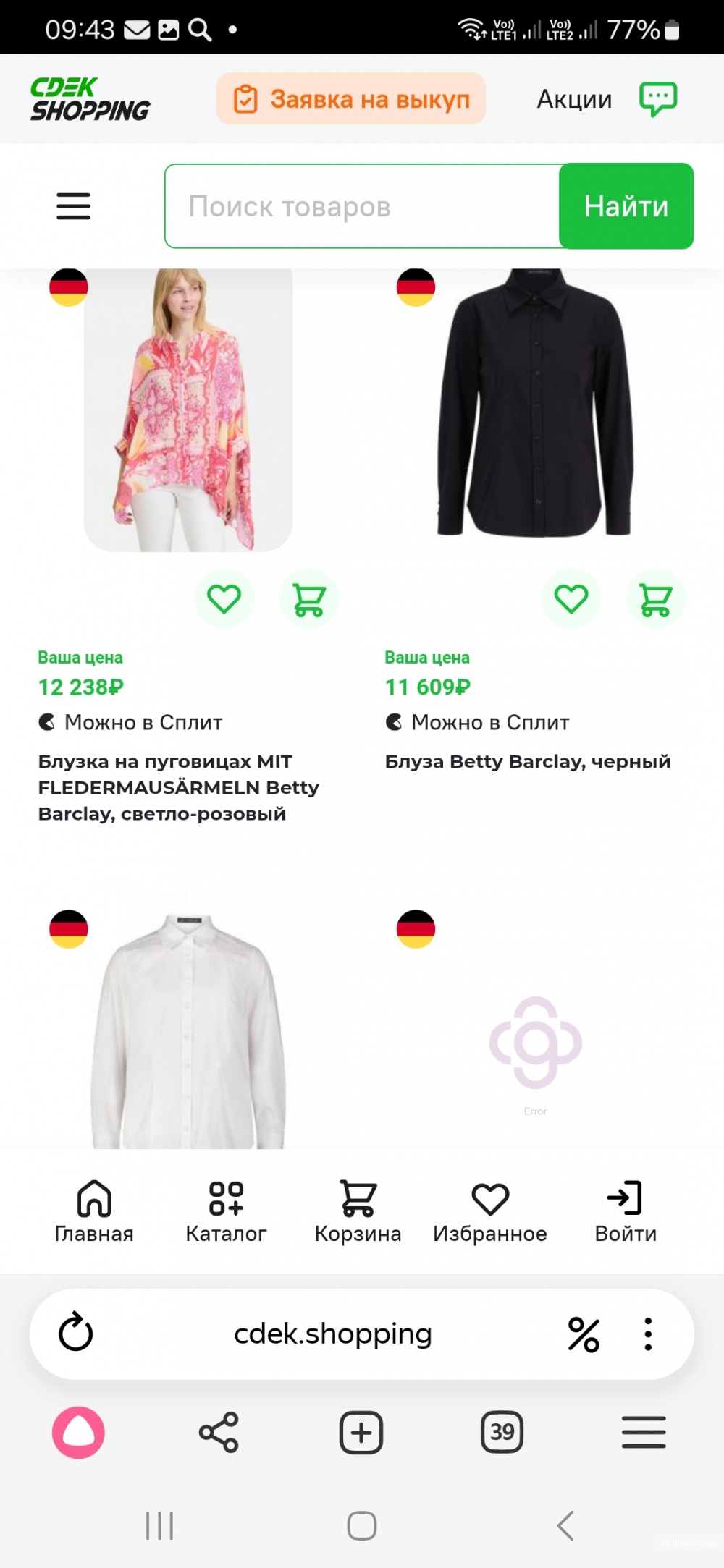Tap the Поиск товаров search field
This screenshot has height=1568, width=724.
[362, 206]
